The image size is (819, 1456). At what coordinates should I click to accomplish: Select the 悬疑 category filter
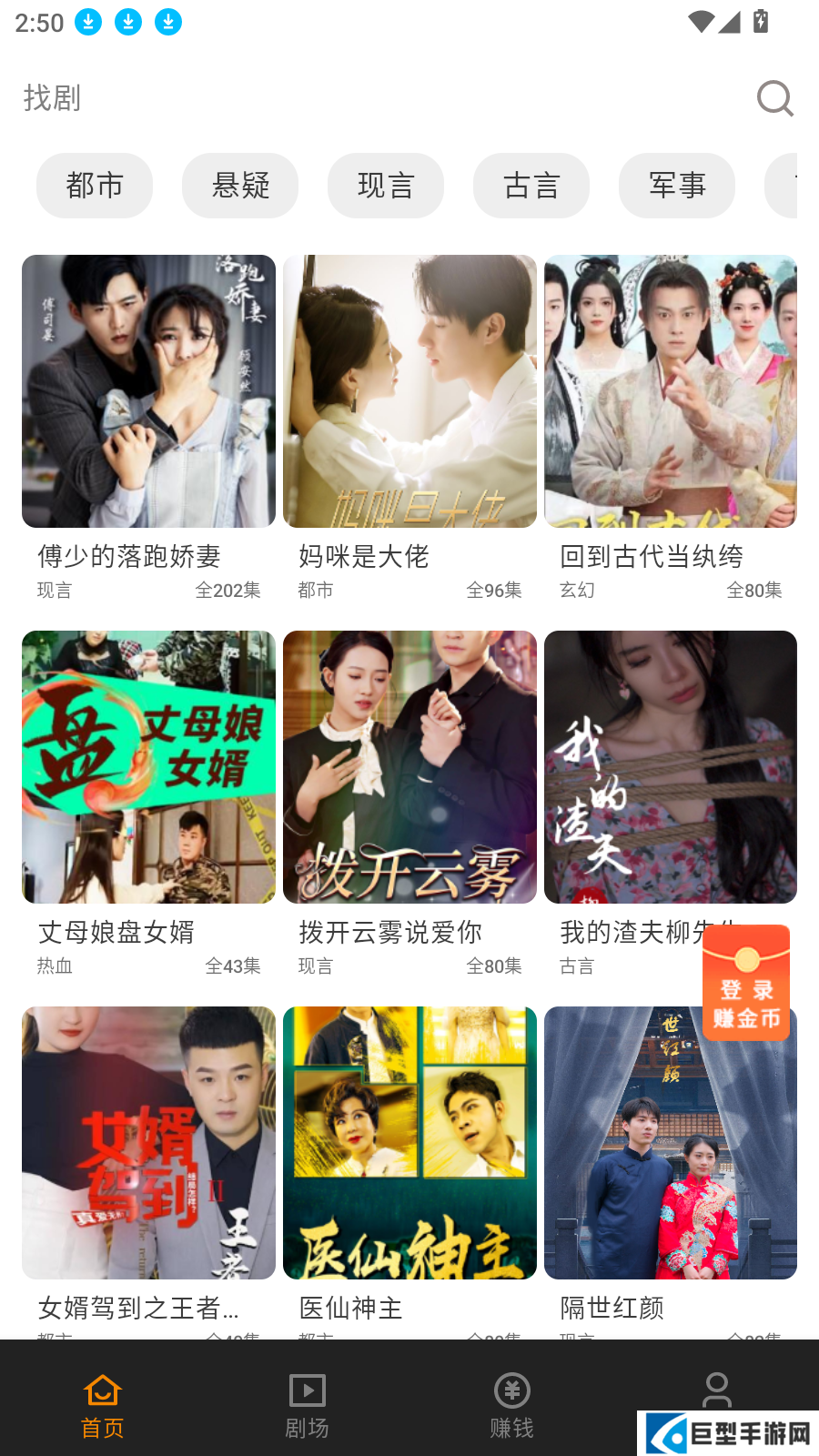click(x=239, y=186)
